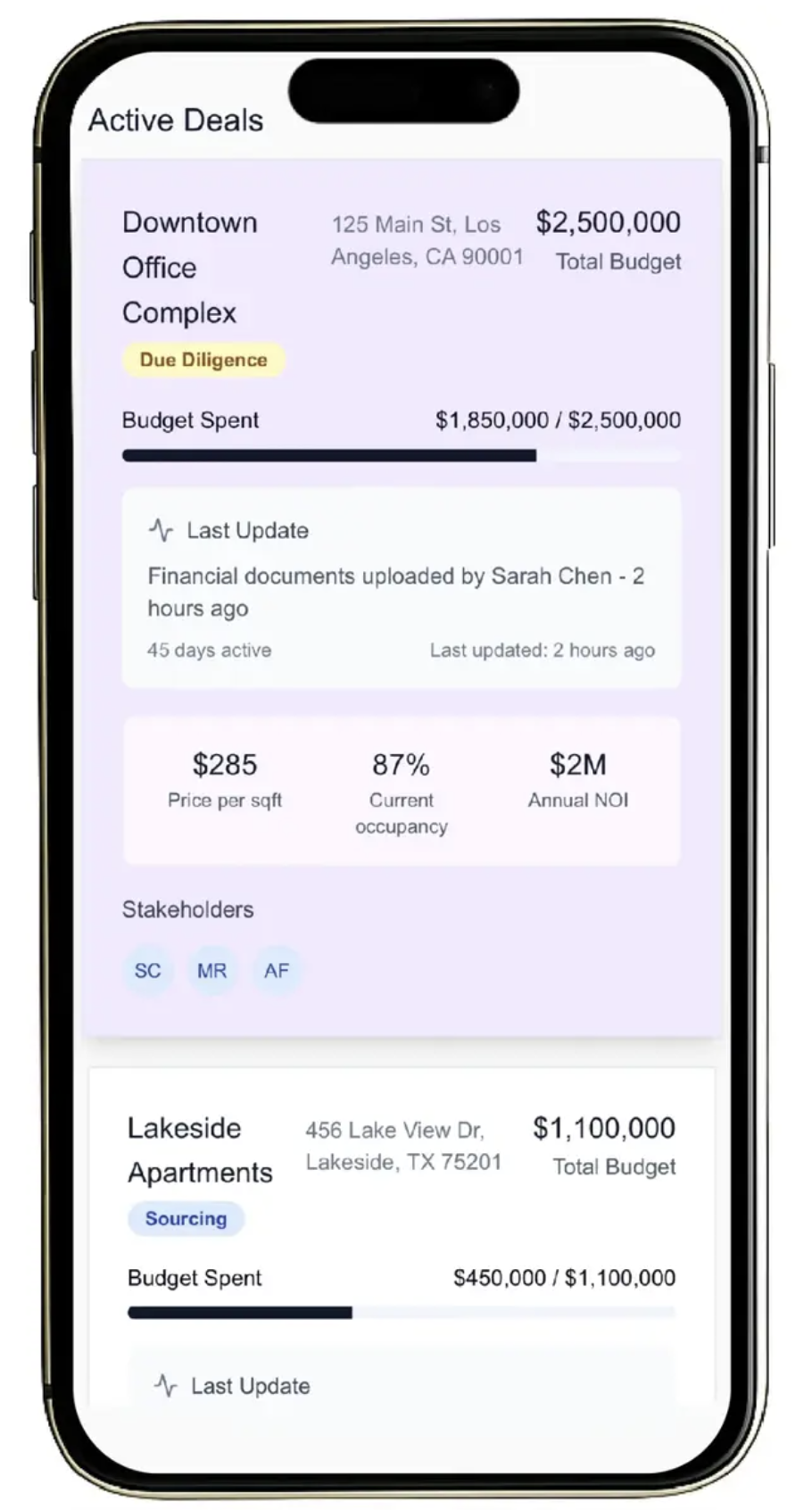Viewport: 812px width, 1510px height.
Task: Select the Downtown Office Complex title
Action: click(190, 267)
